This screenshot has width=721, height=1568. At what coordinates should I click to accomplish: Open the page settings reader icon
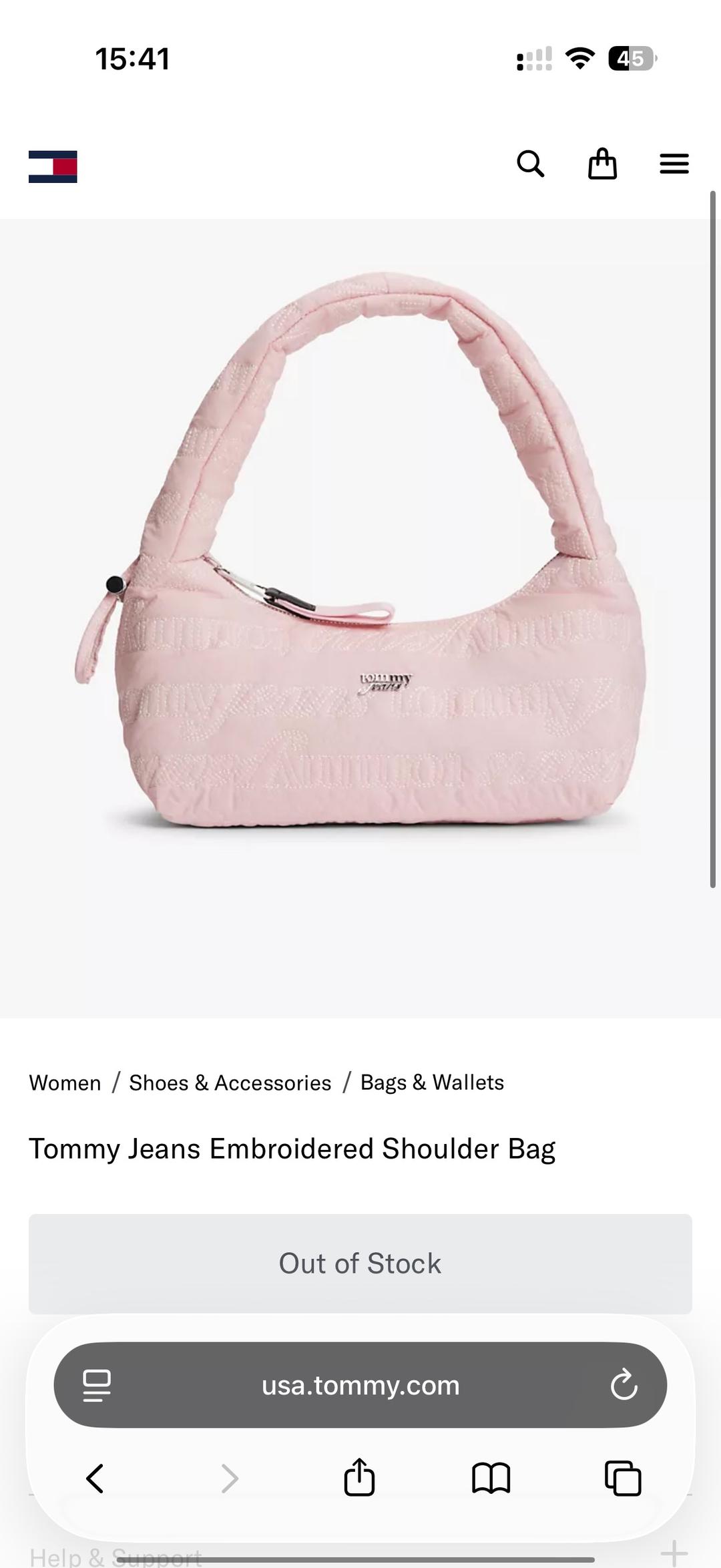pos(97,1385)
